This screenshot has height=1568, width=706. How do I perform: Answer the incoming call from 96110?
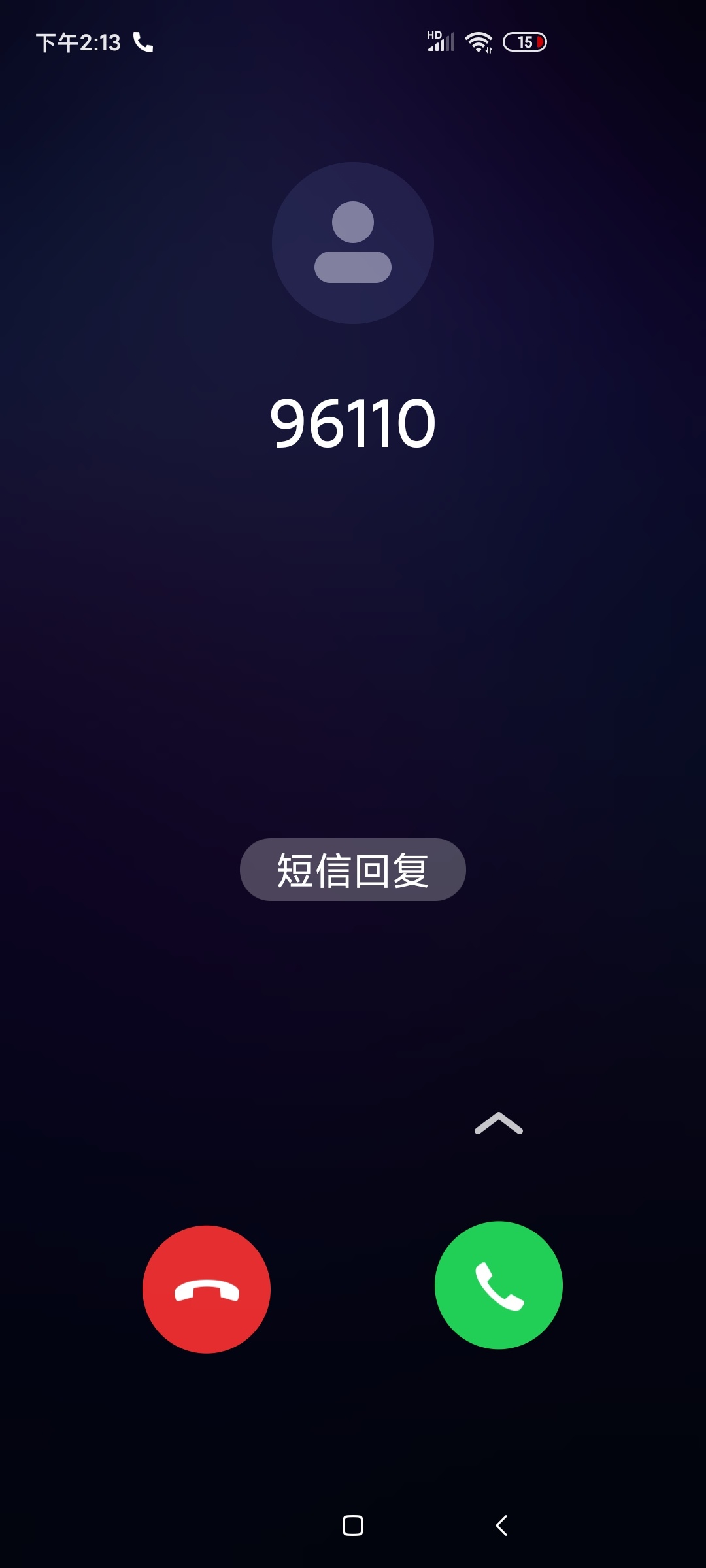point(499,1285)
